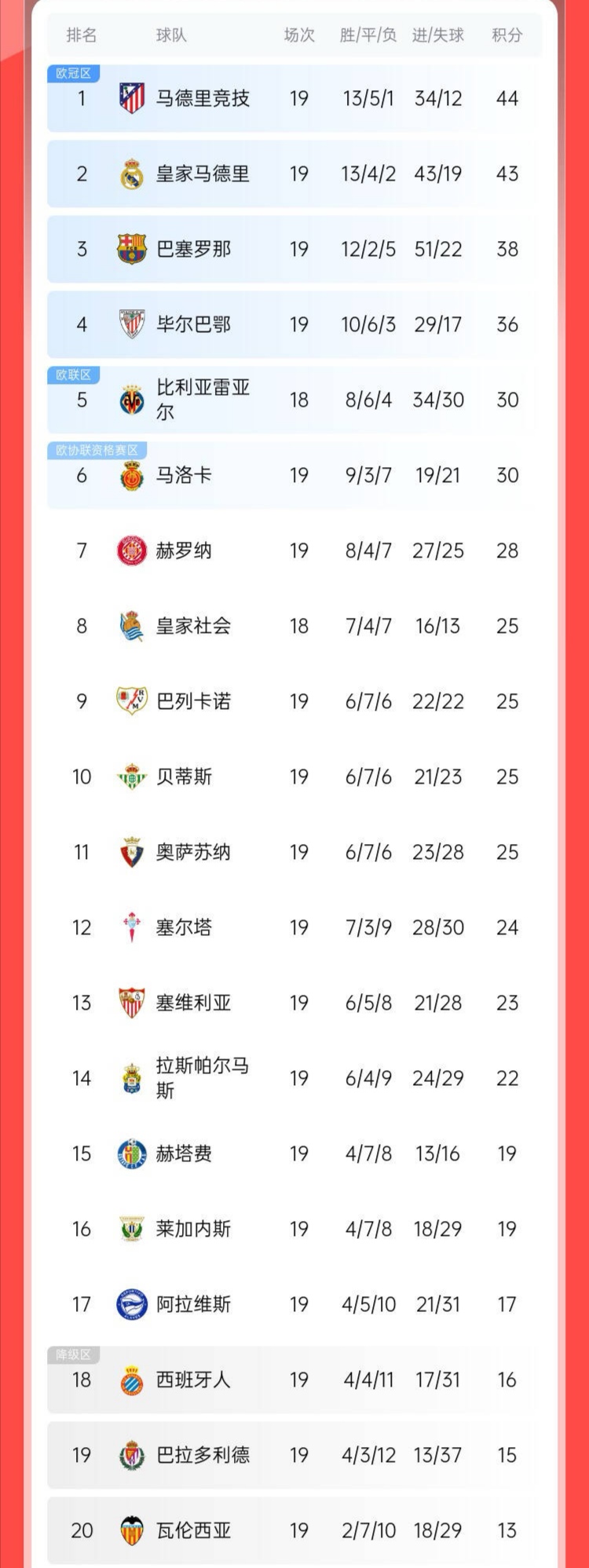Click the 胜/平/负 column header

coord(368,35)
